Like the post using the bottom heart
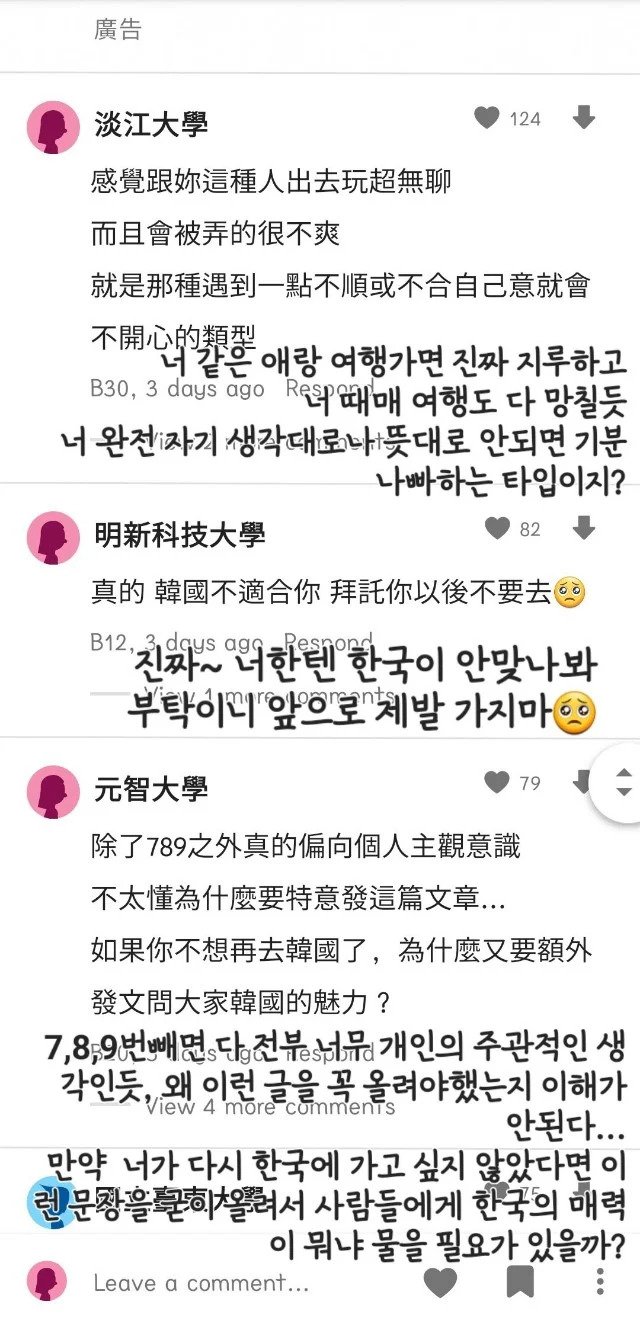 click(440, 1282)
